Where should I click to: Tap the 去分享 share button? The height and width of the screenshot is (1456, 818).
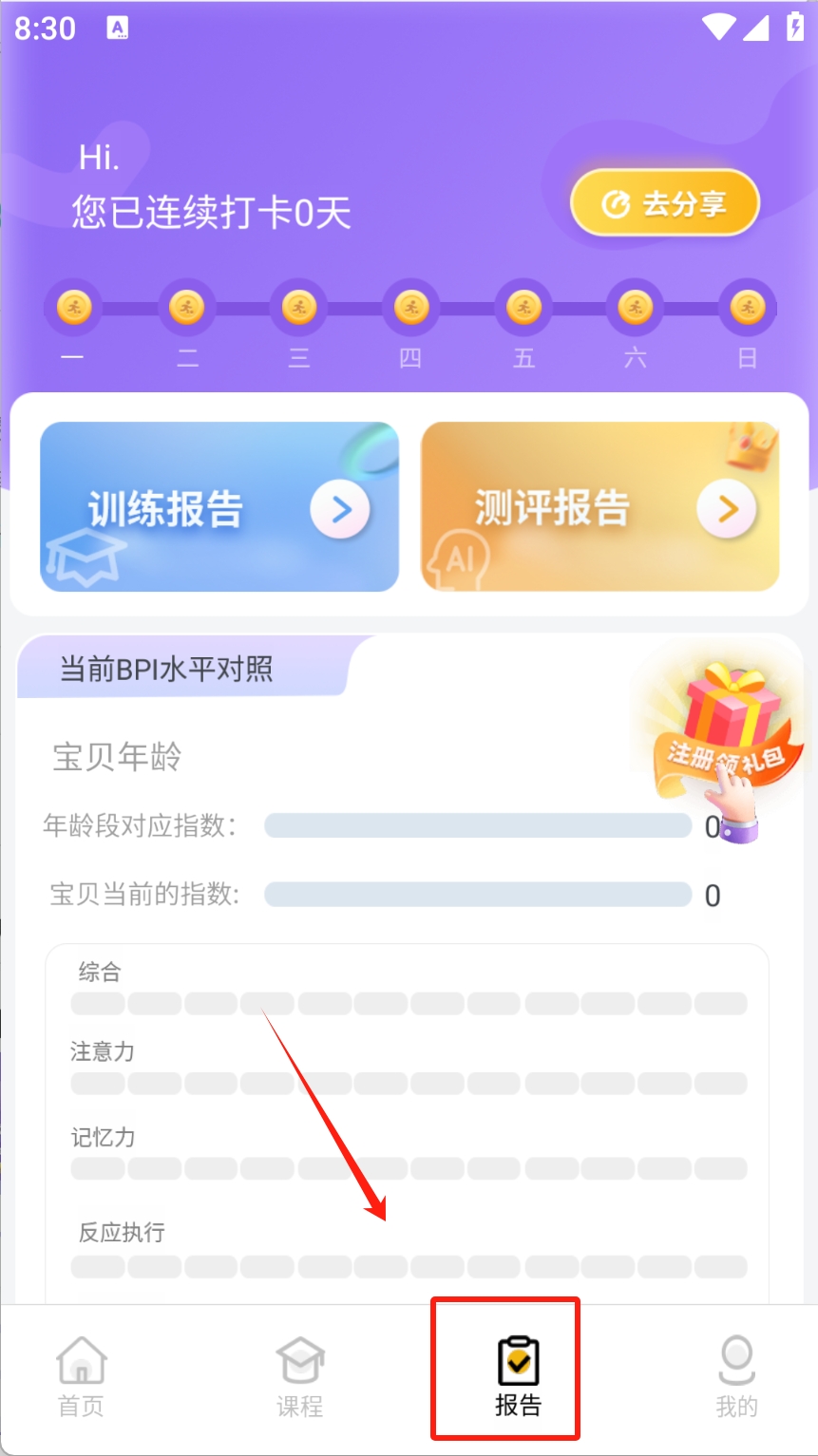click(x=664, y=203)
